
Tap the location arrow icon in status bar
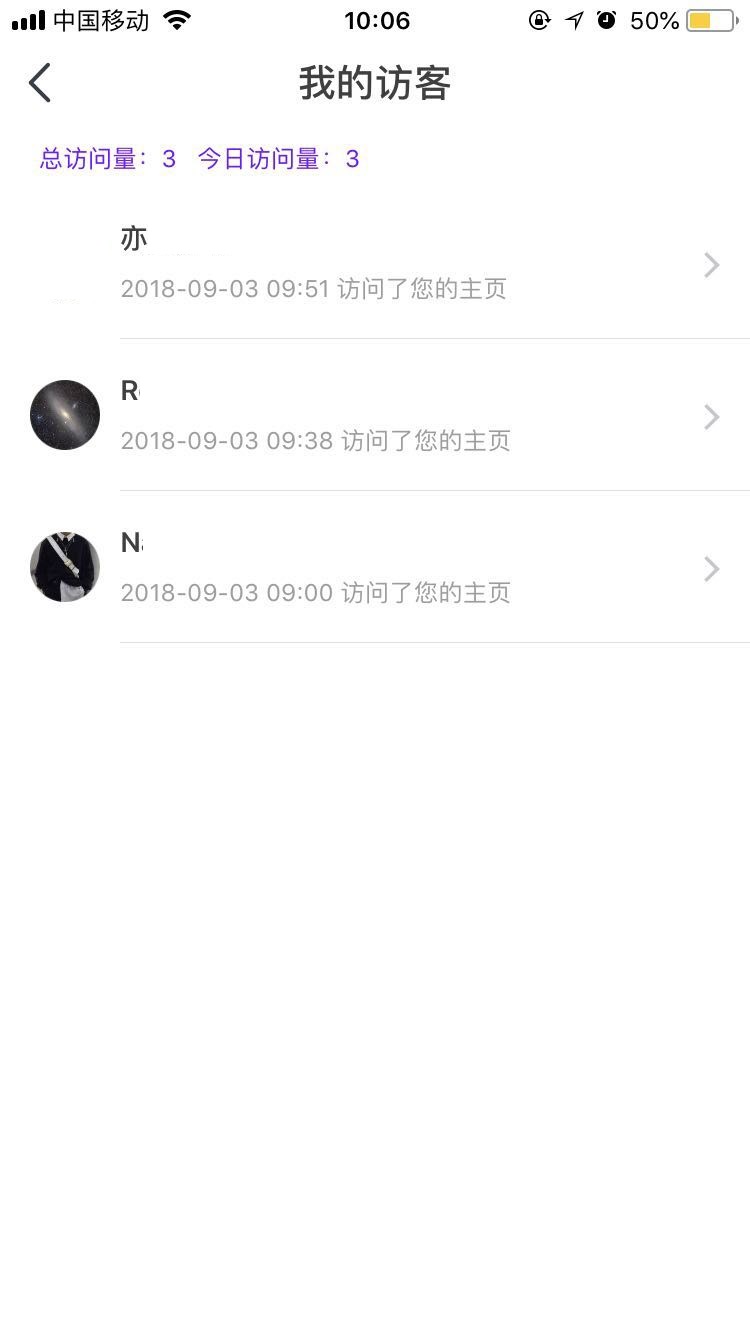coord(573,19)
